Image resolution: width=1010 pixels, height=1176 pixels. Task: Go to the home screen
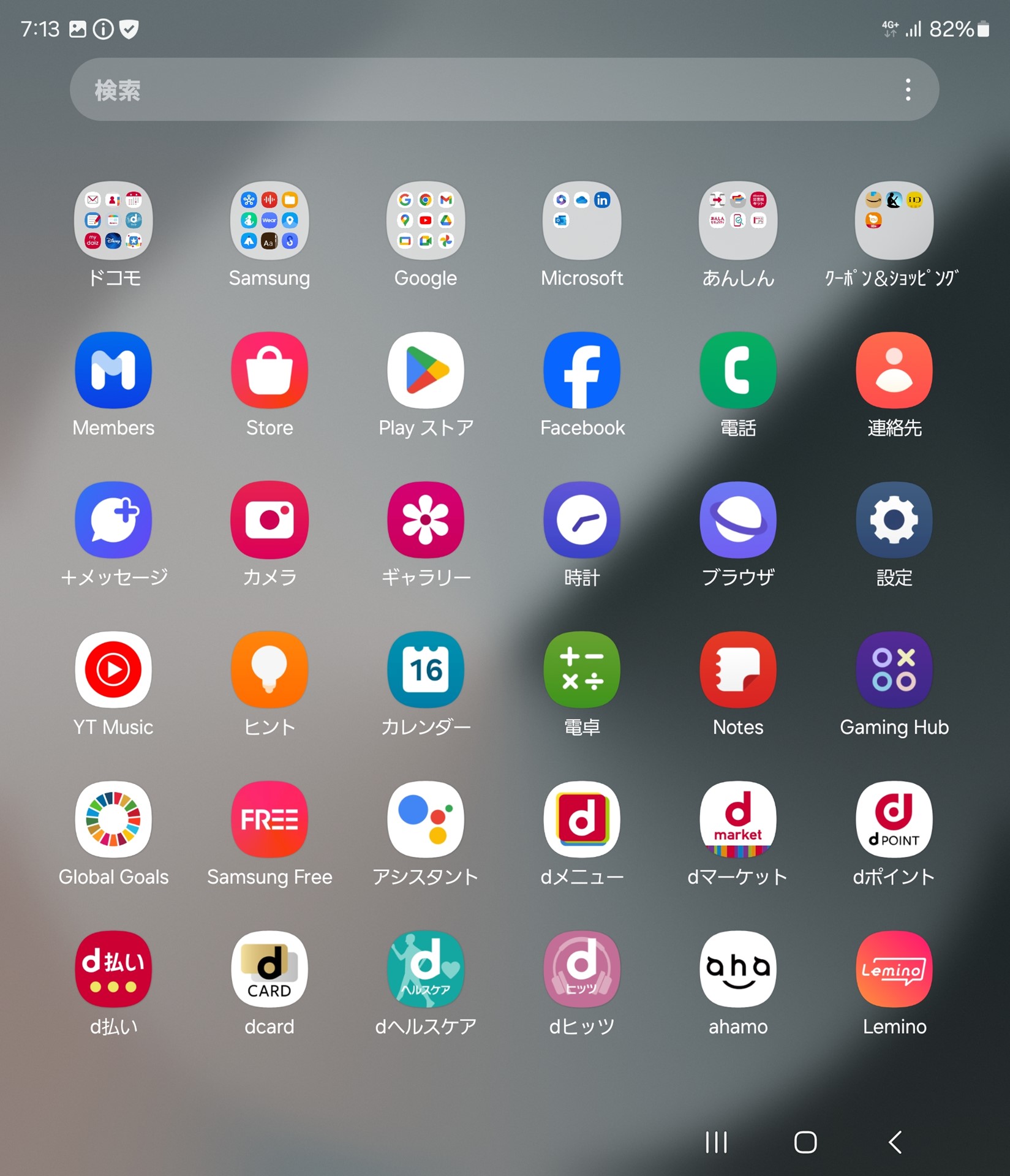pos(805,1142)
